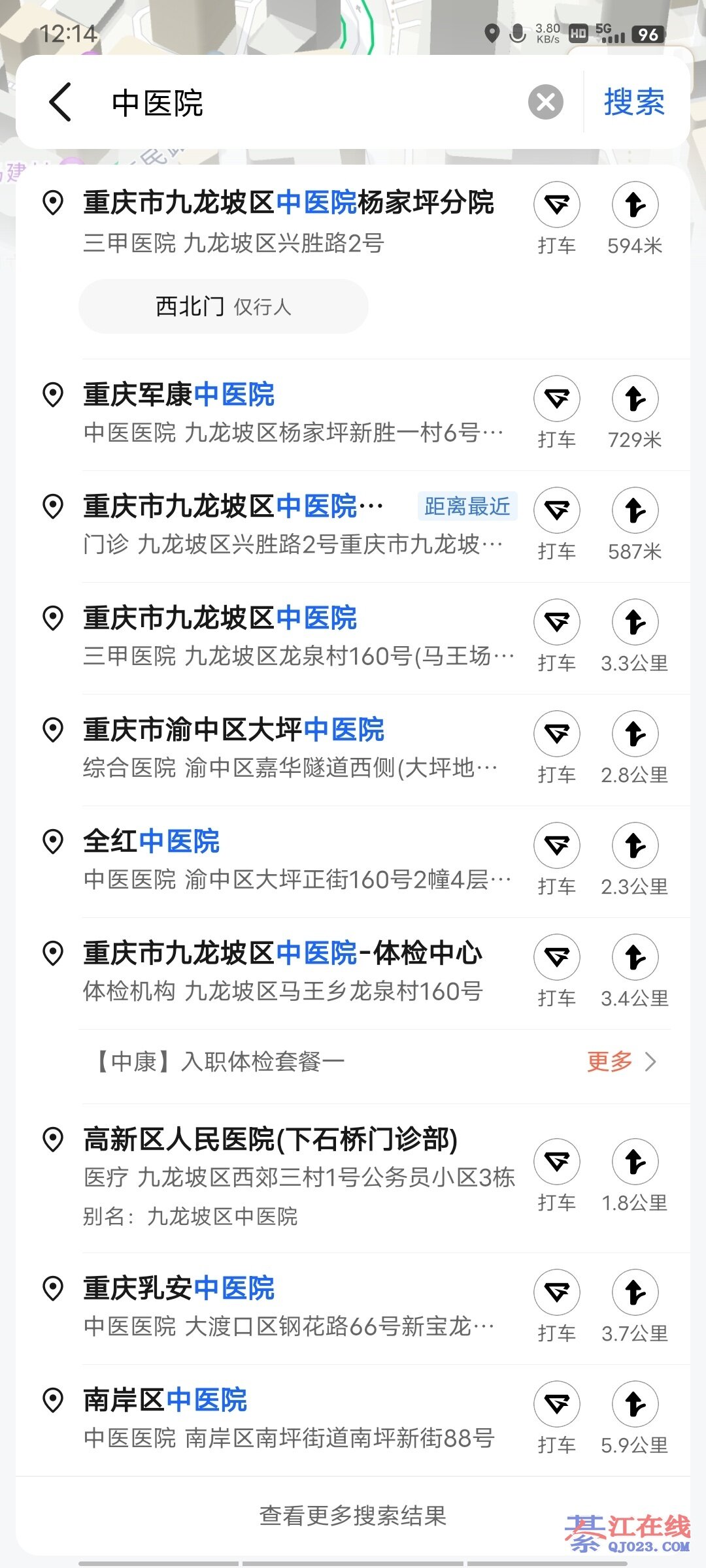This screenshot has width=706, height=1568.
Task: Clear the search text 中医院
Action: (x=546, y=103)
